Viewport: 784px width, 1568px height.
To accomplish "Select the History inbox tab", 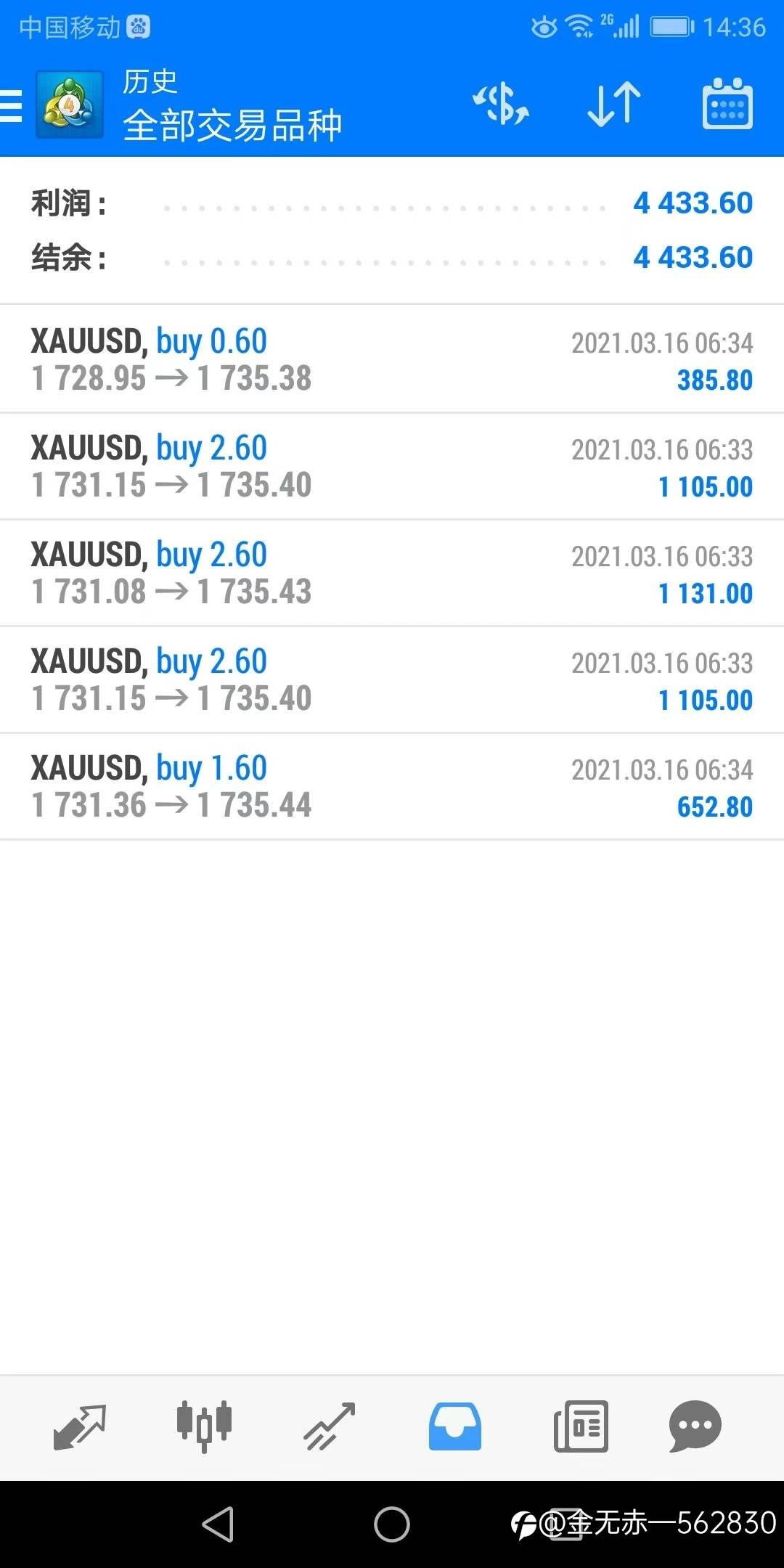I will 454,1426.
